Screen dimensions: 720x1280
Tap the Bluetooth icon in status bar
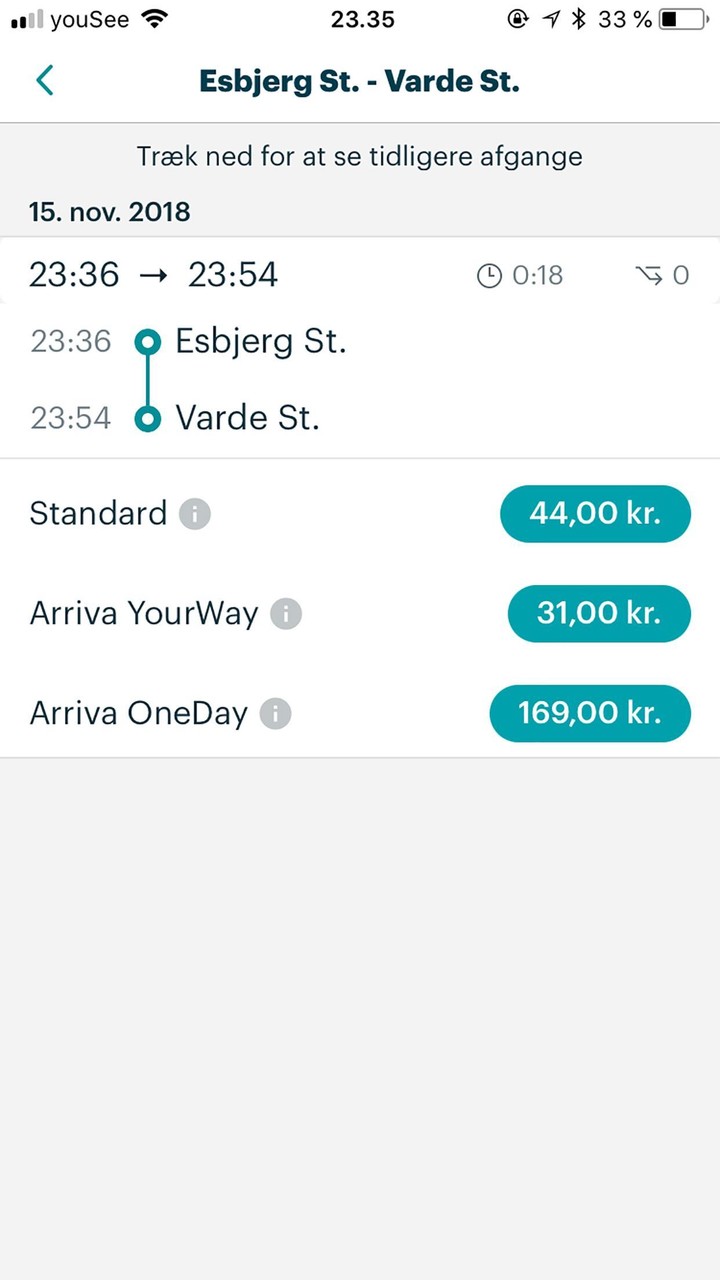pos(578,18)
